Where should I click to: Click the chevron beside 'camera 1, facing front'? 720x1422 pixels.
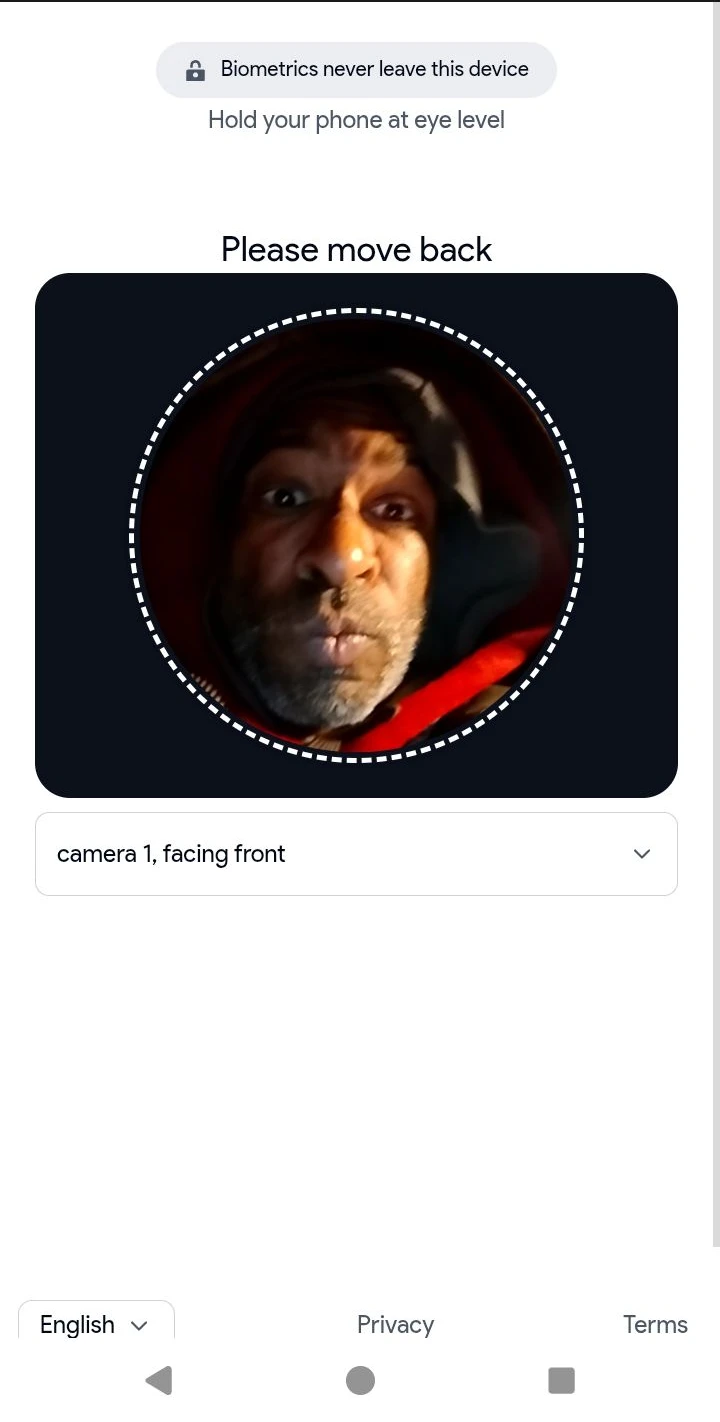pyautogui.click(x=642, y=854)
